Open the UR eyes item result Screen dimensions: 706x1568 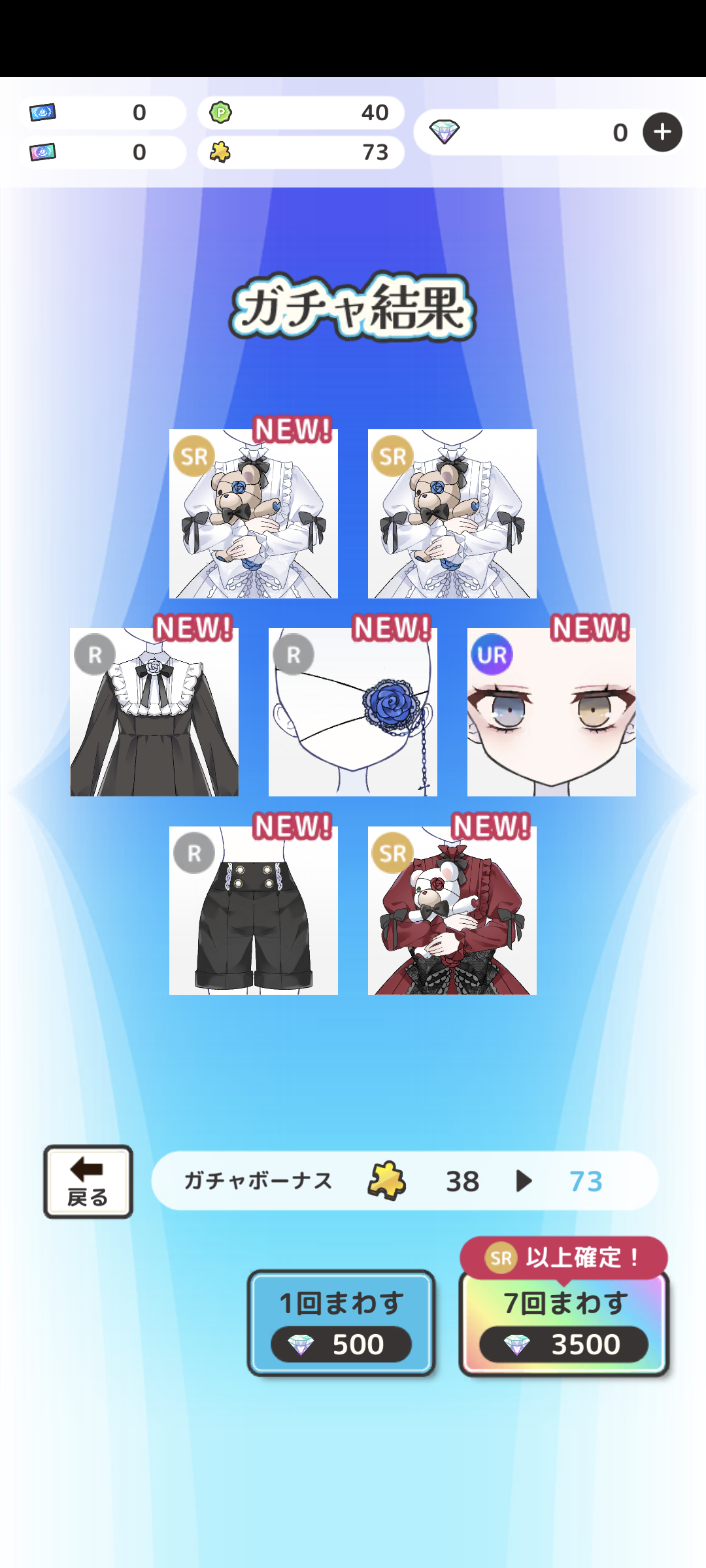(551, 711)
